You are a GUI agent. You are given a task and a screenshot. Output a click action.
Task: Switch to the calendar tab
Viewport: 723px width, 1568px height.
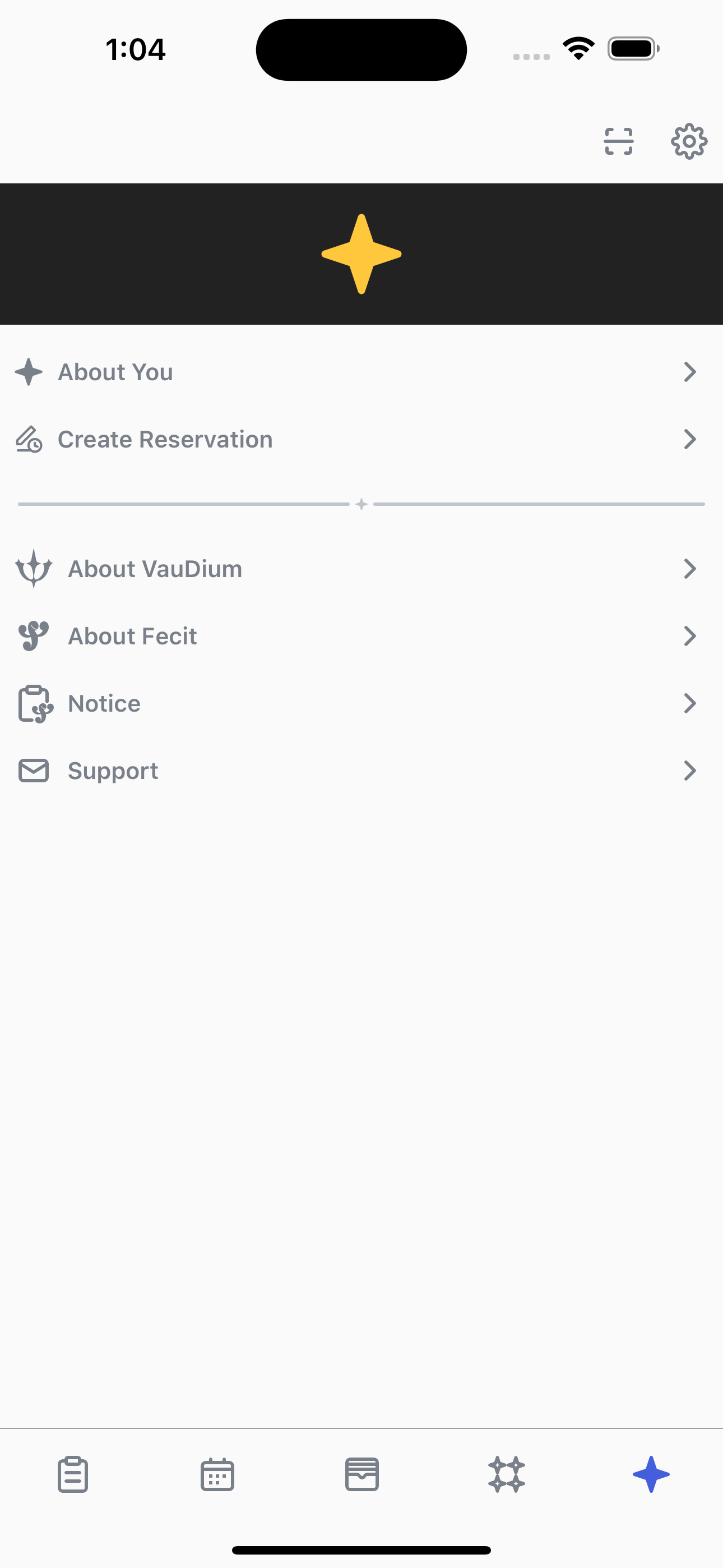pyautogui.click(x=217, y=1474)
